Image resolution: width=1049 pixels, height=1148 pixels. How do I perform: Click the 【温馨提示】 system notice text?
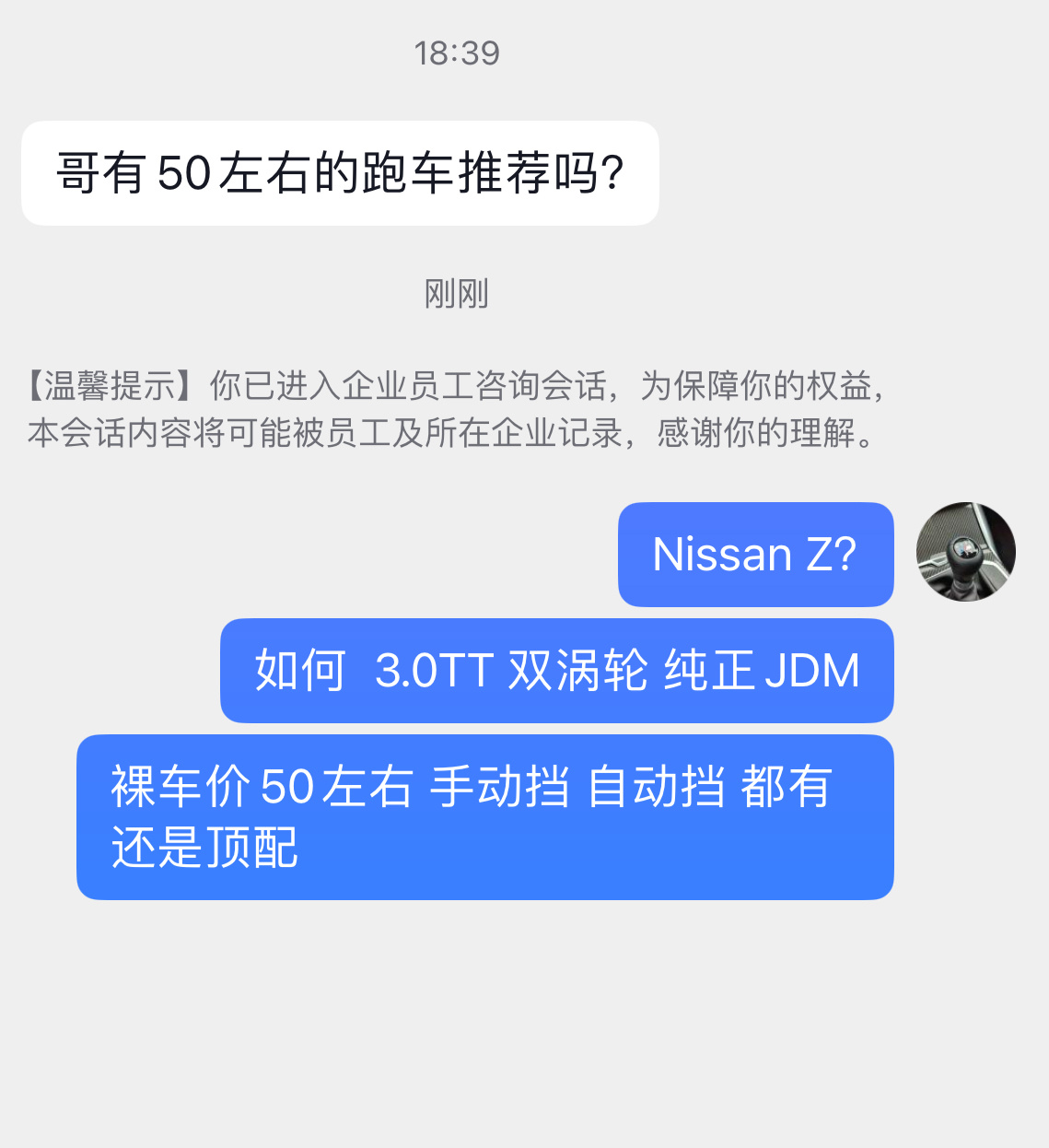456,408
